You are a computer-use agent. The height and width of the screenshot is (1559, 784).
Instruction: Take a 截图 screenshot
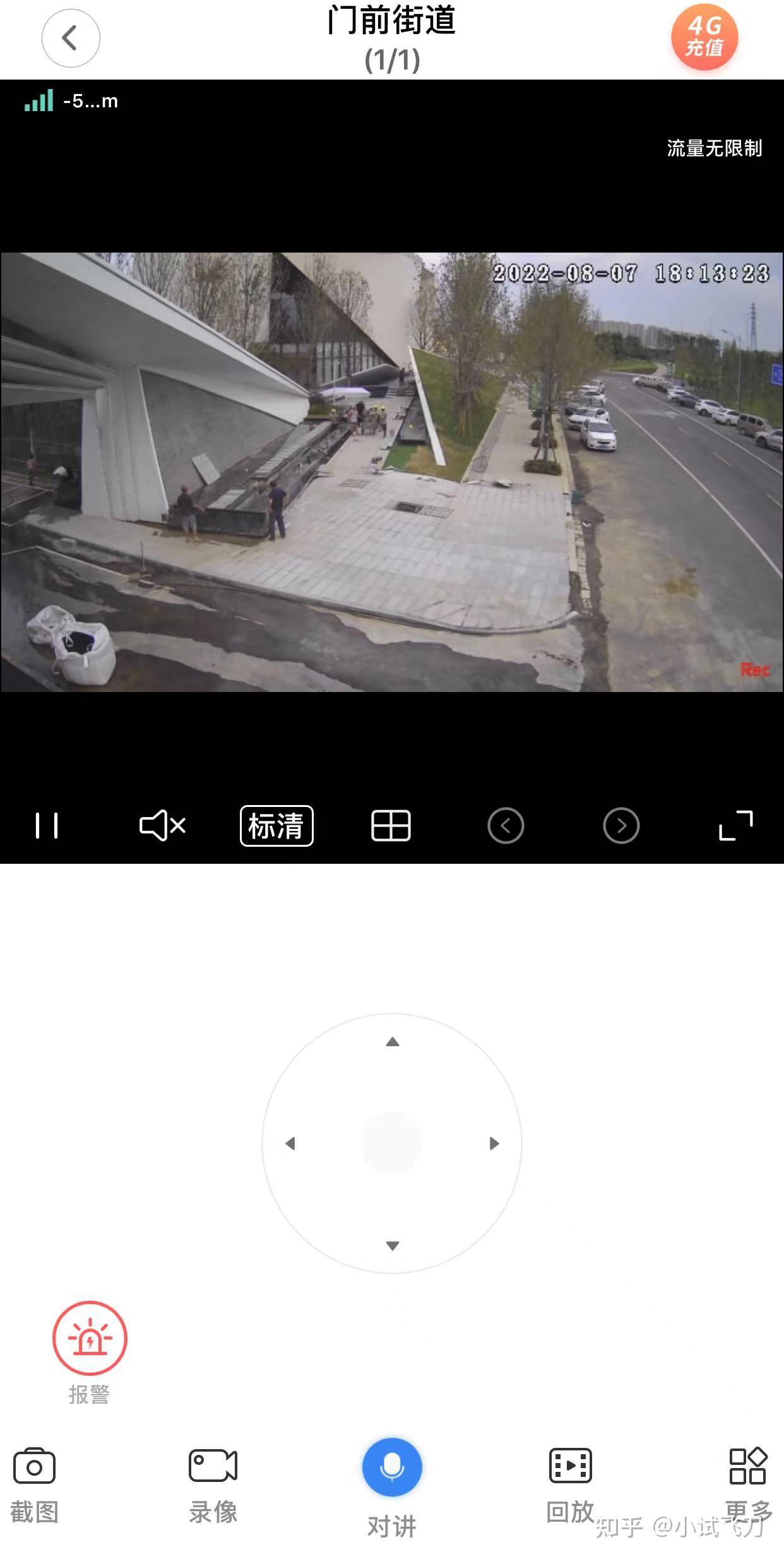[34, 1484]
